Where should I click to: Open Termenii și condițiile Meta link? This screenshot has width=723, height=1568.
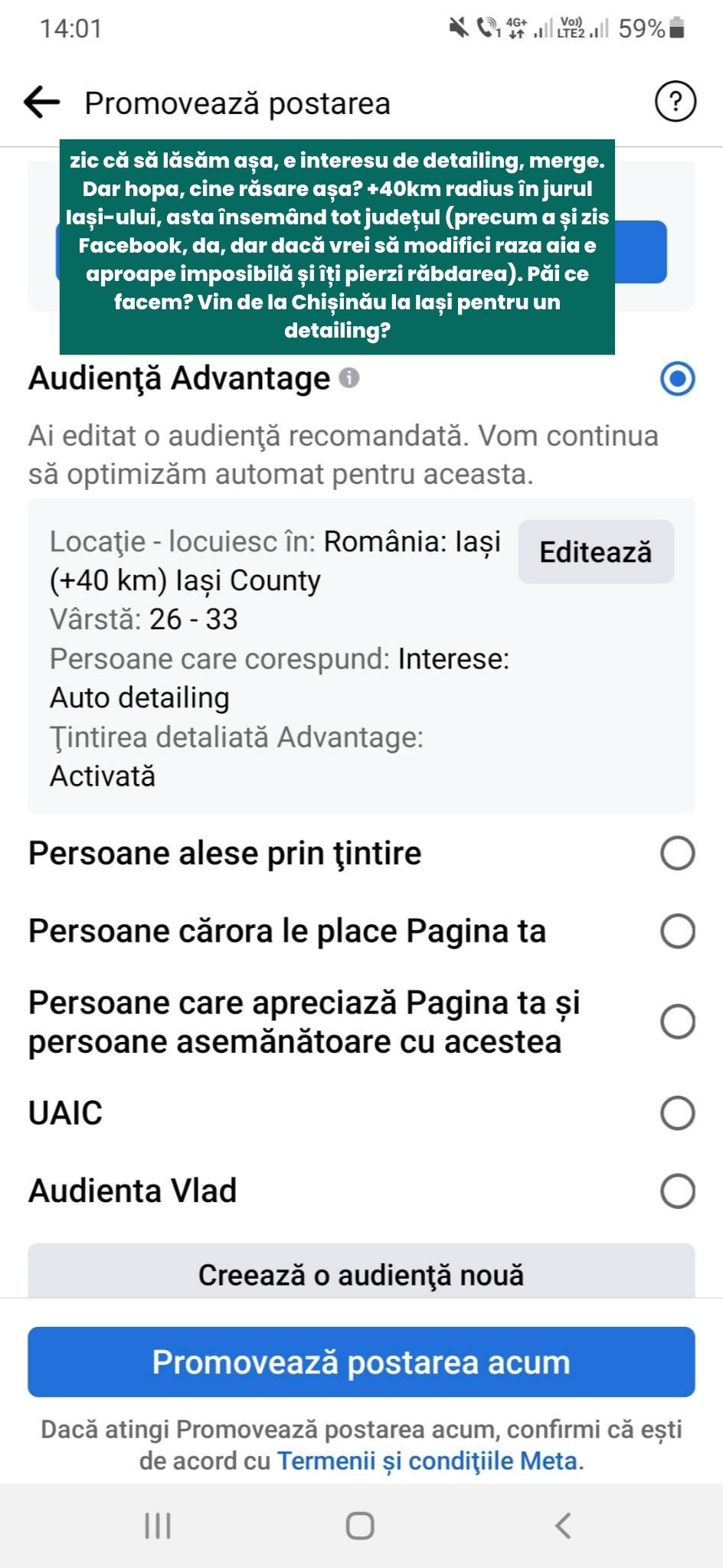point(427,1461)
